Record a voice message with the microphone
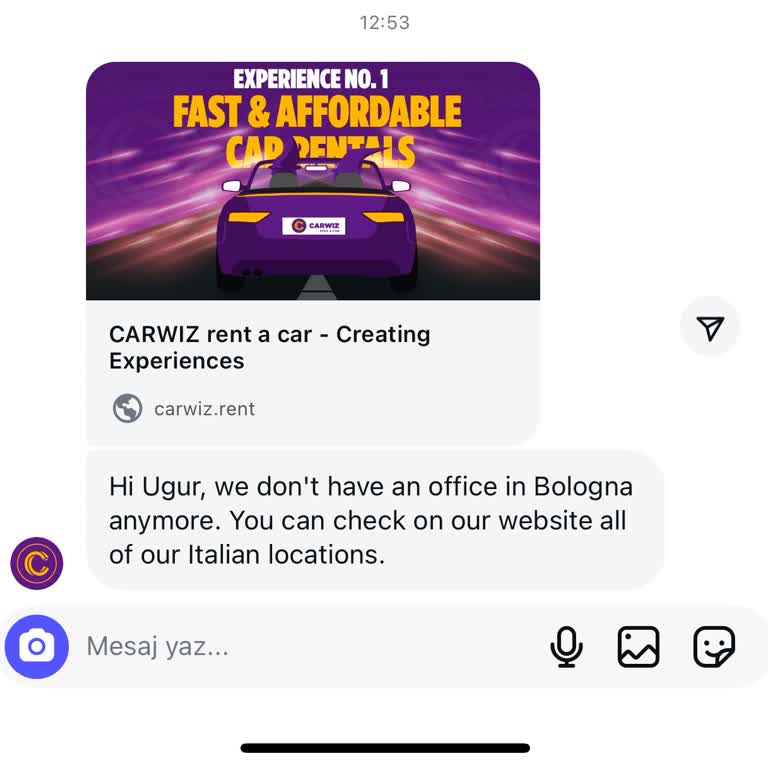This screenshot has width=768, height=768. coord(567,647)
